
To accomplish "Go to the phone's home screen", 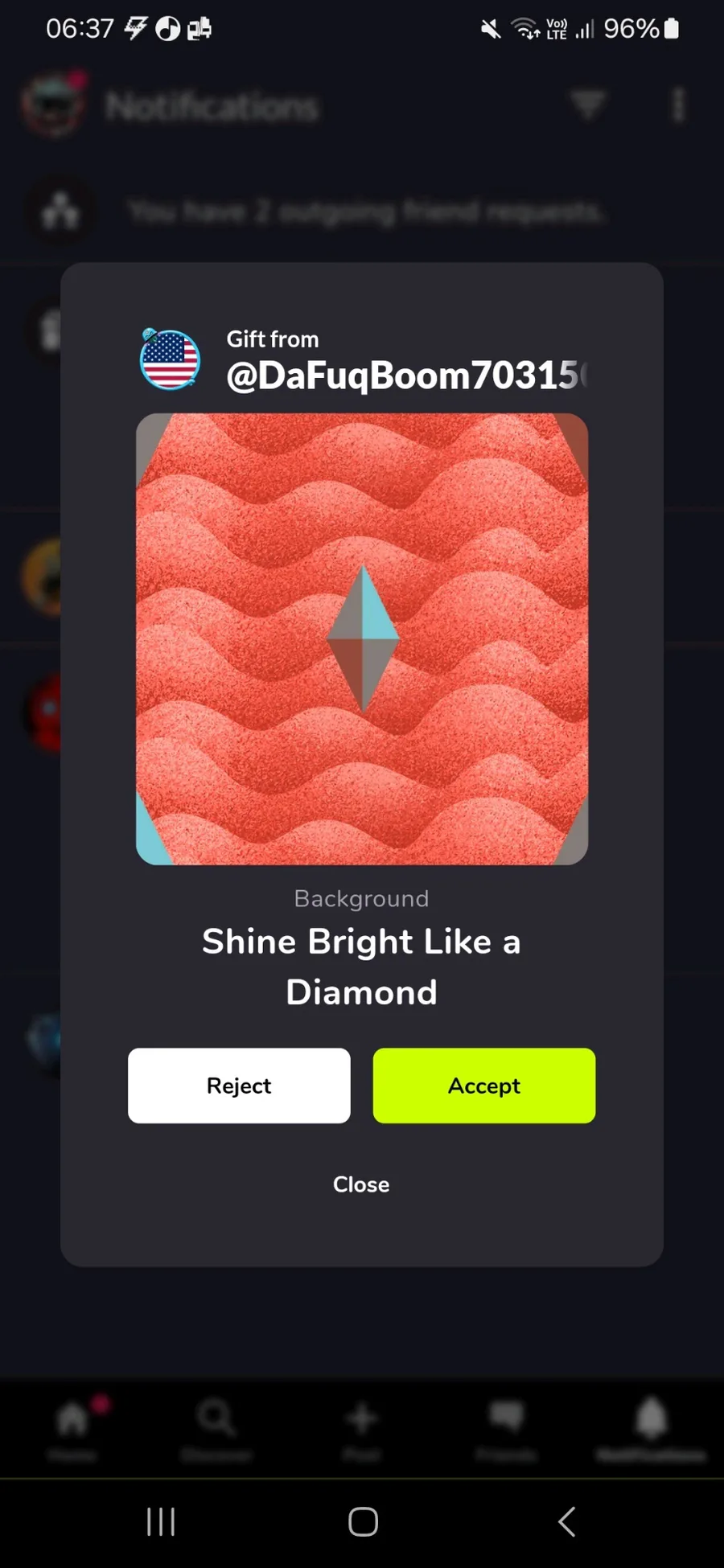I will click(x=363, y=1521).
